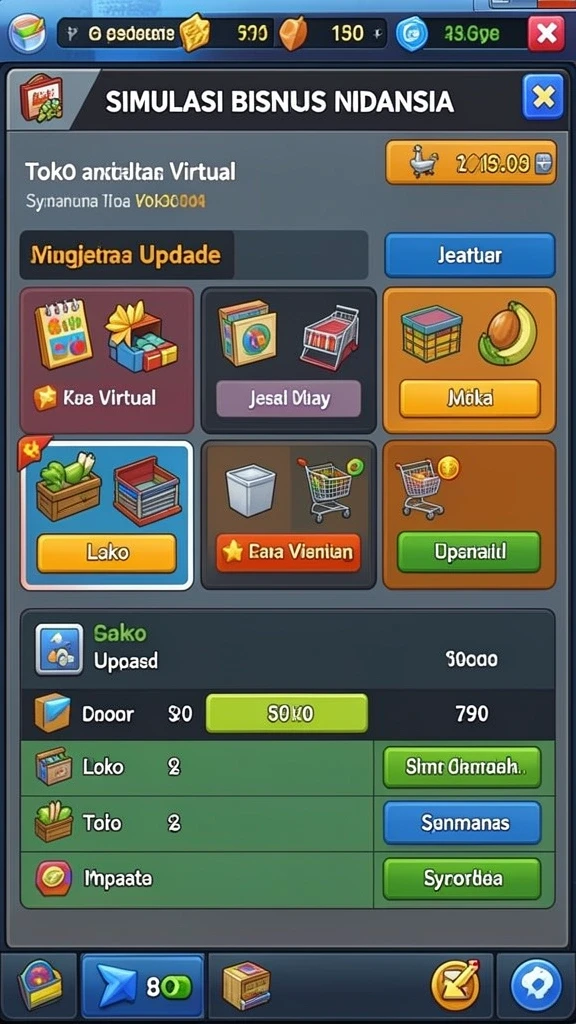Tap the green Openaitd button
This screenshot has width=576, height=1024.
click(x=469, y=552)
